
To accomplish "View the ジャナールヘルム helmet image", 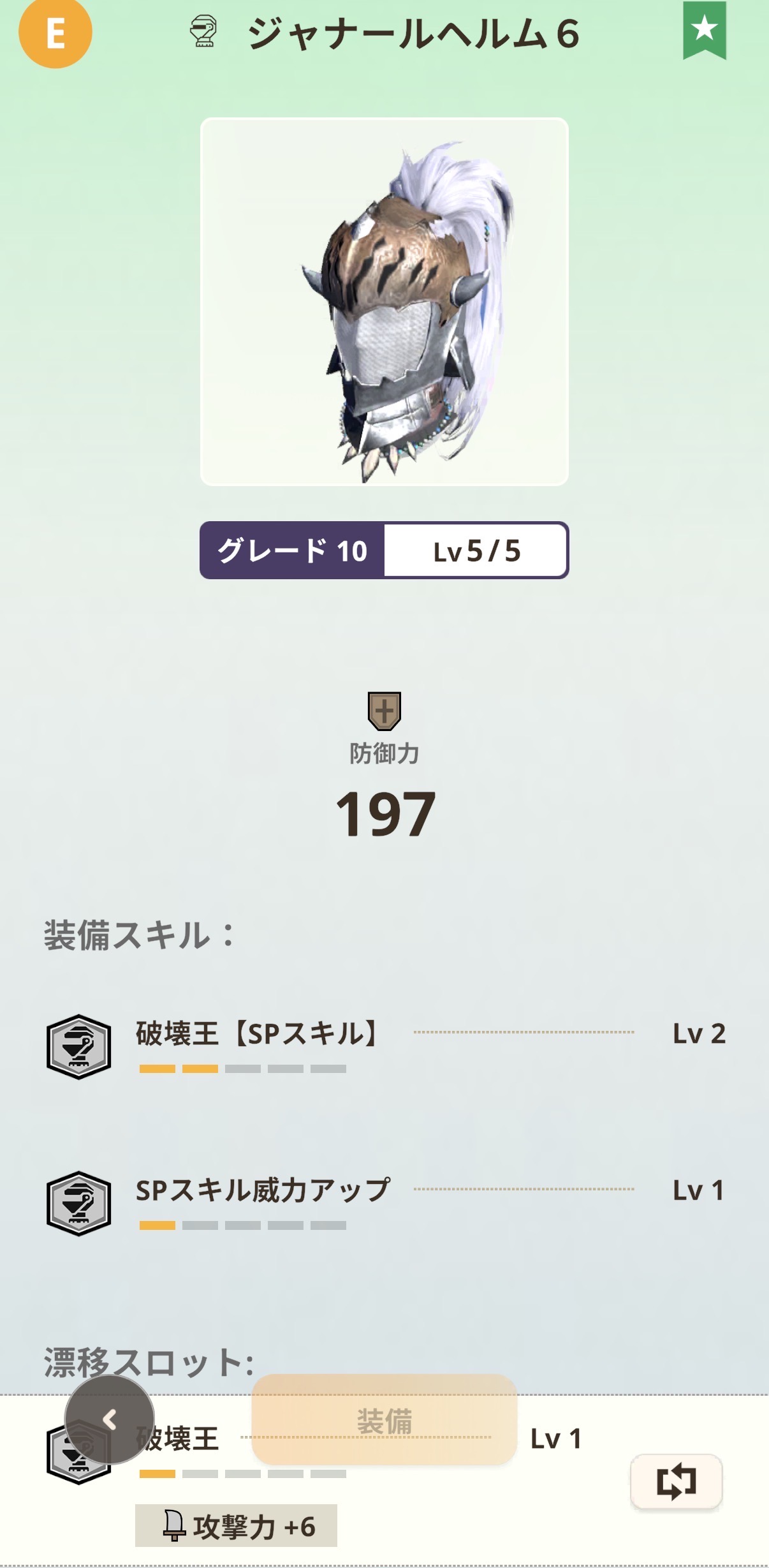I will click(384, 302).
